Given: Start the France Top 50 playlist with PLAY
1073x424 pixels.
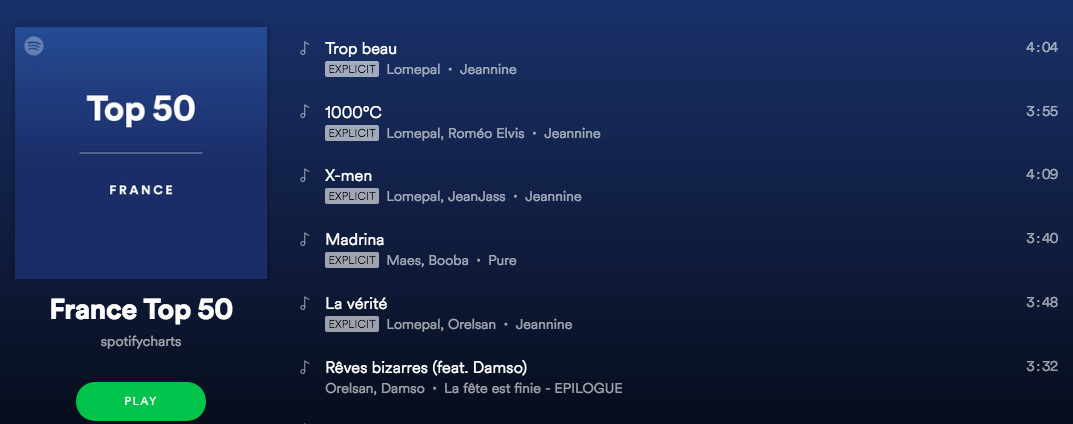Looking at the screenshot, I should (141, 401).
